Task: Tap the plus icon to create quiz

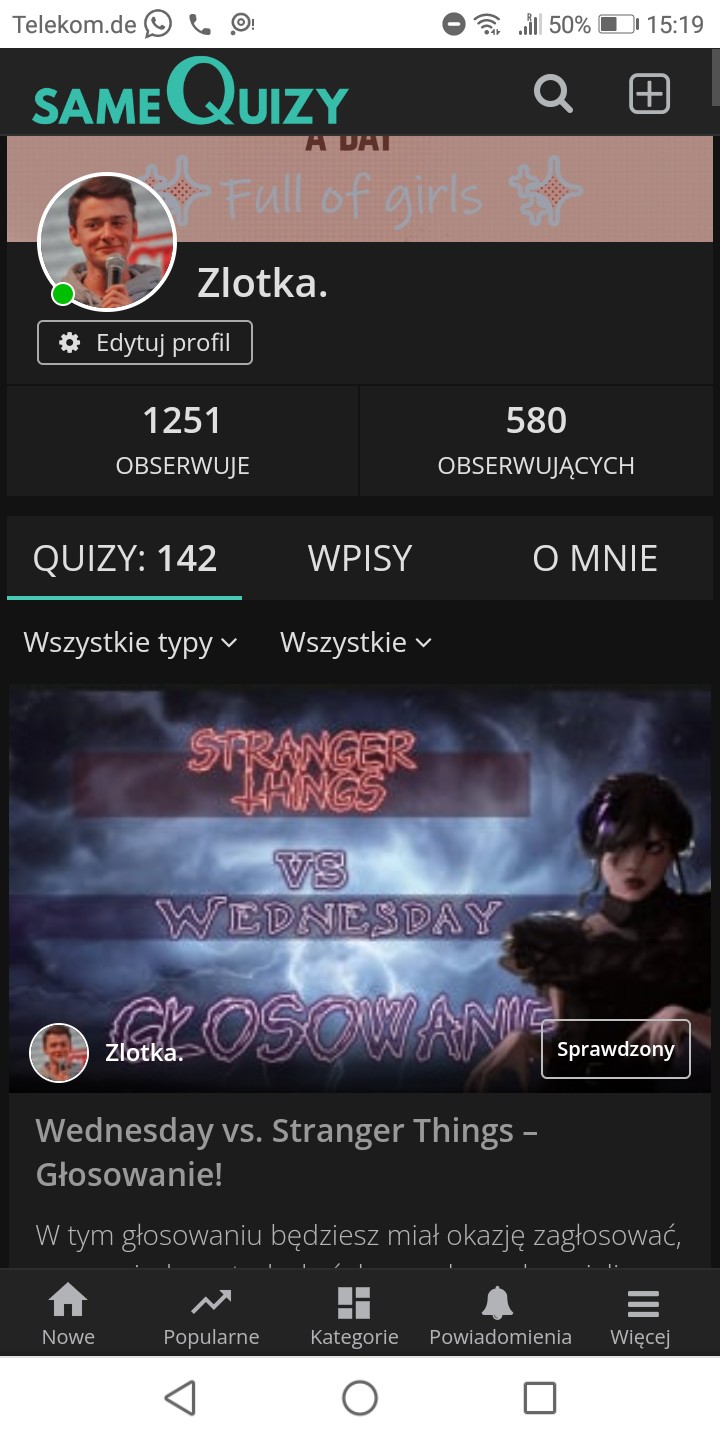Action: point(649,94)
